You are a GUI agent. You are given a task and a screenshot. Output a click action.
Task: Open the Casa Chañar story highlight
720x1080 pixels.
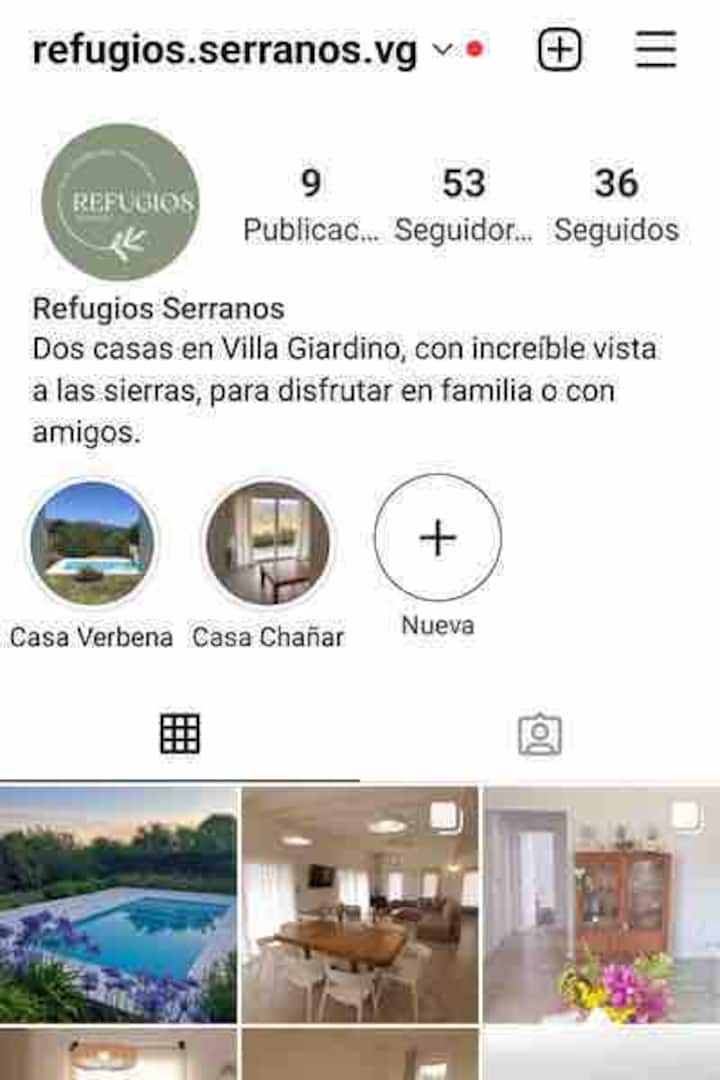(268, 544)
